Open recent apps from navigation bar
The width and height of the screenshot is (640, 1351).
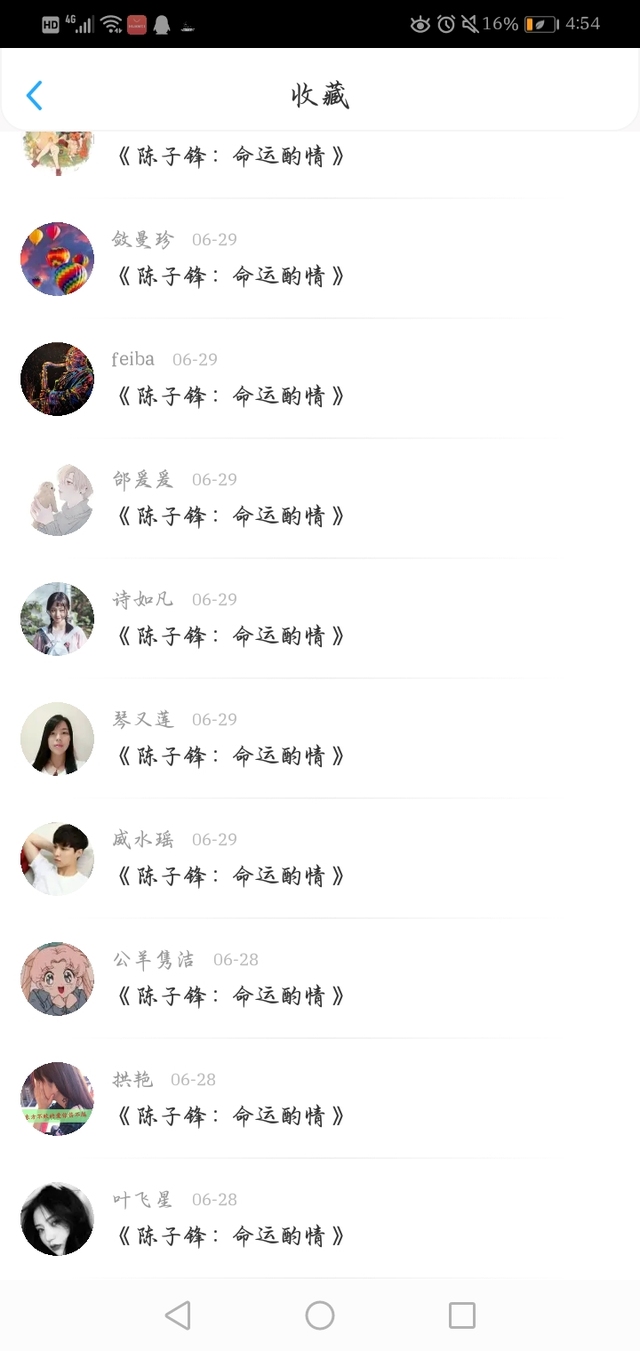[x=462, y=1315]
